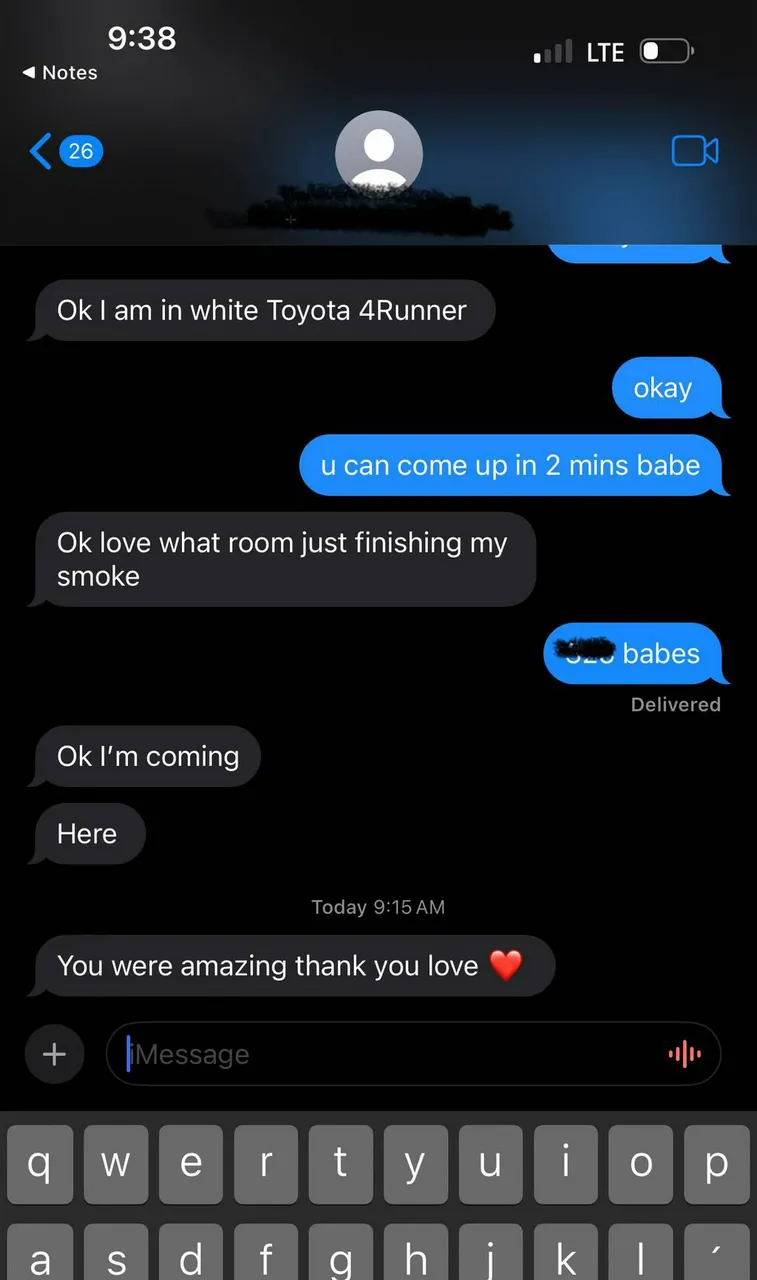Start a FaceTime video call

click(694, 151)
